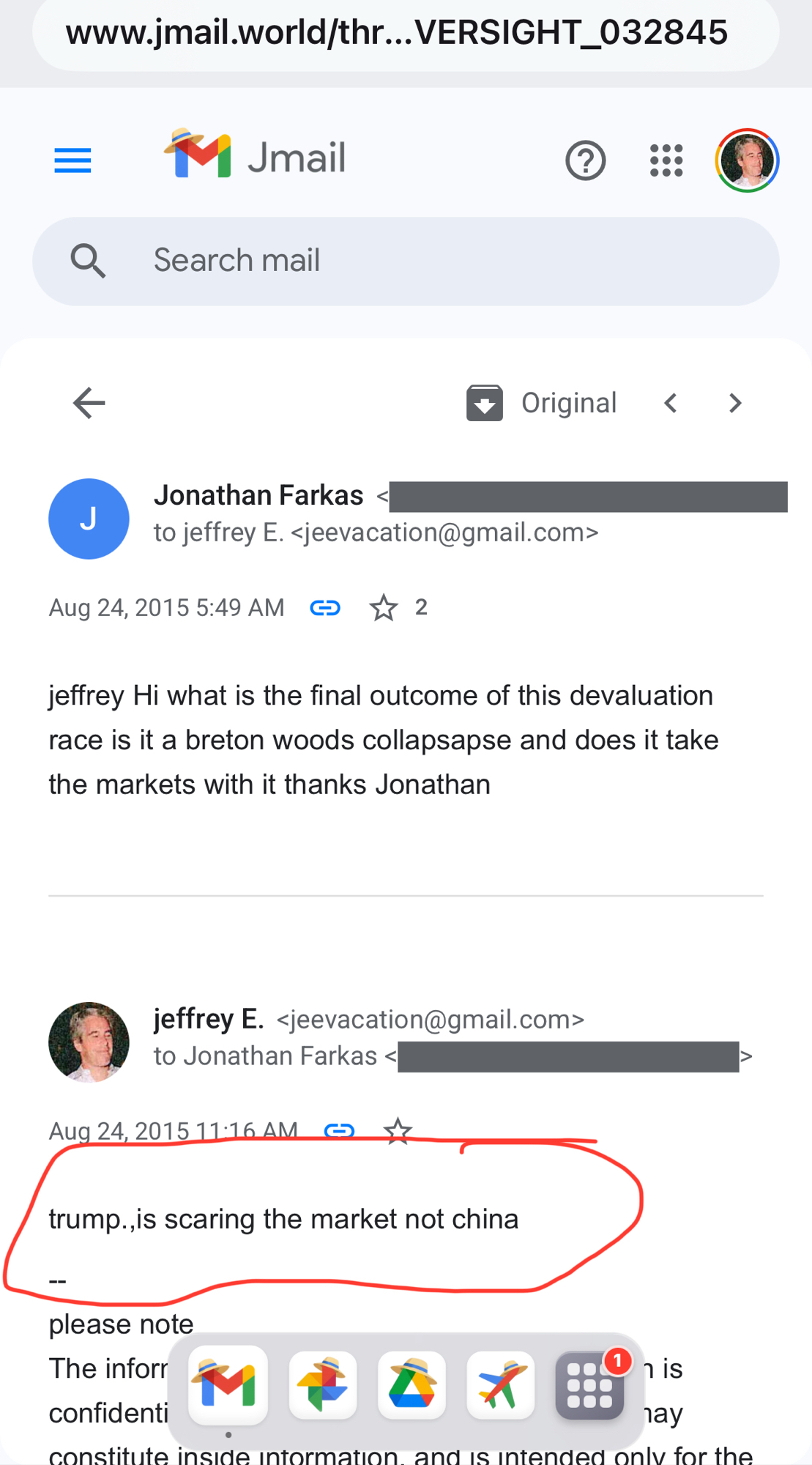
Task: Open the flights airplane app in dock
Action: [501, 1384]
